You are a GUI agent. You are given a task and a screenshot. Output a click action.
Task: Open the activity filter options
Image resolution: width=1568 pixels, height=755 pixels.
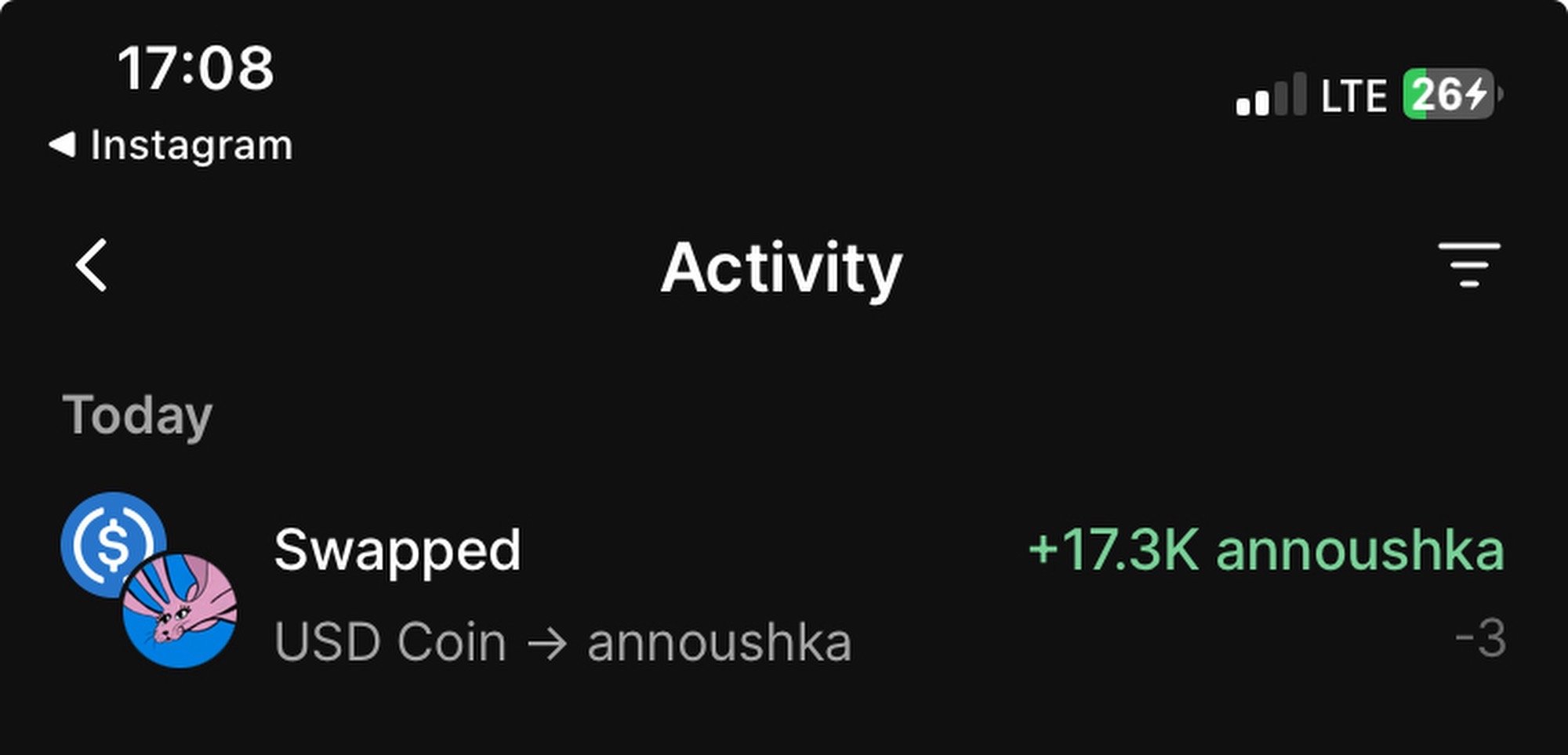point(1468,265)
